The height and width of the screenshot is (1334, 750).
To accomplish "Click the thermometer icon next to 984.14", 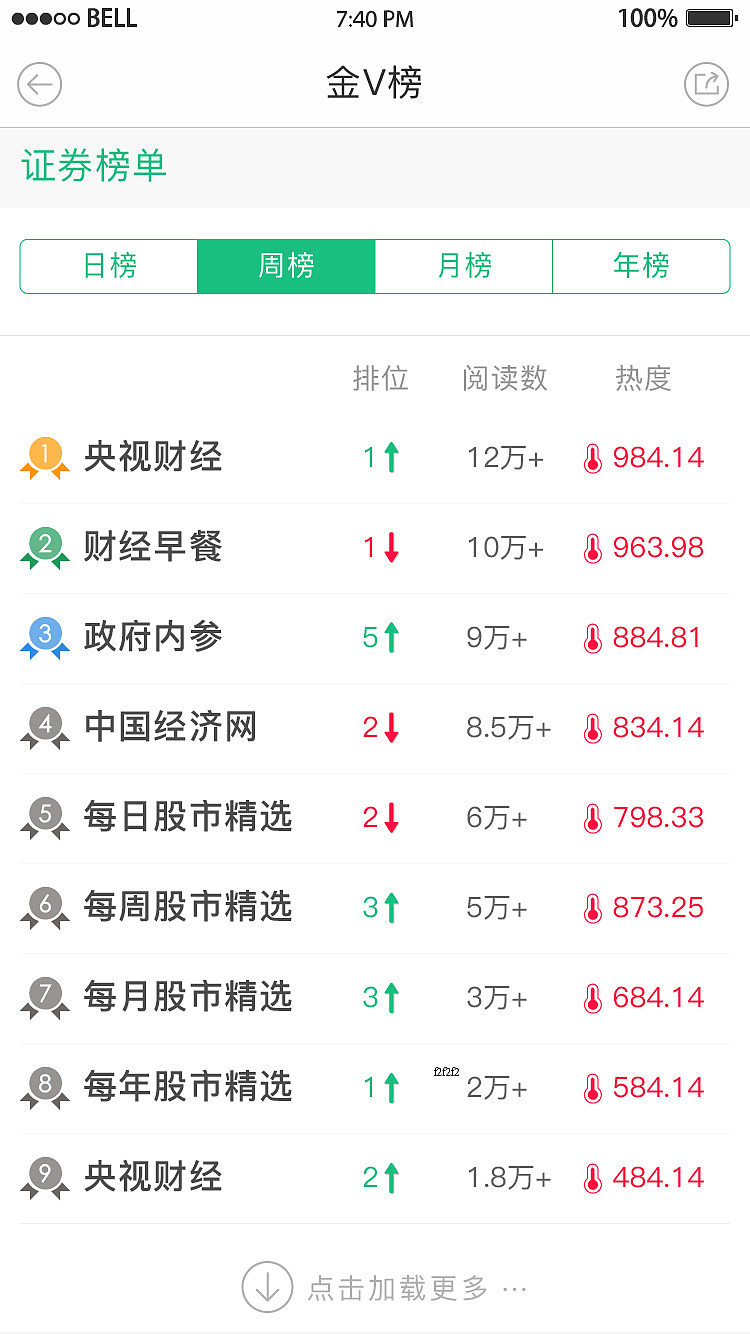I will (591, 457).
